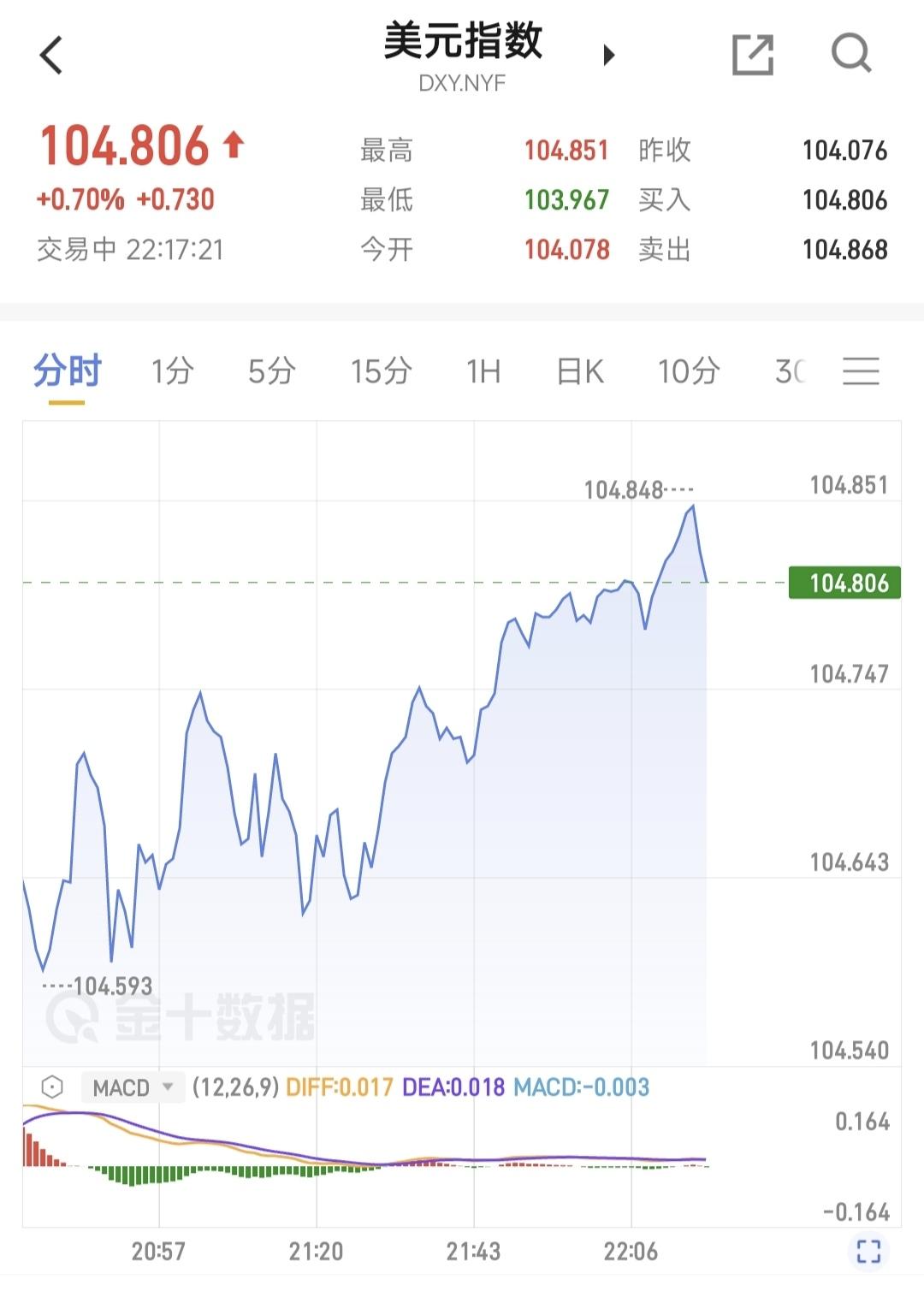
Task: Open the 1分 chart view
Action: [x=170, y=371]
